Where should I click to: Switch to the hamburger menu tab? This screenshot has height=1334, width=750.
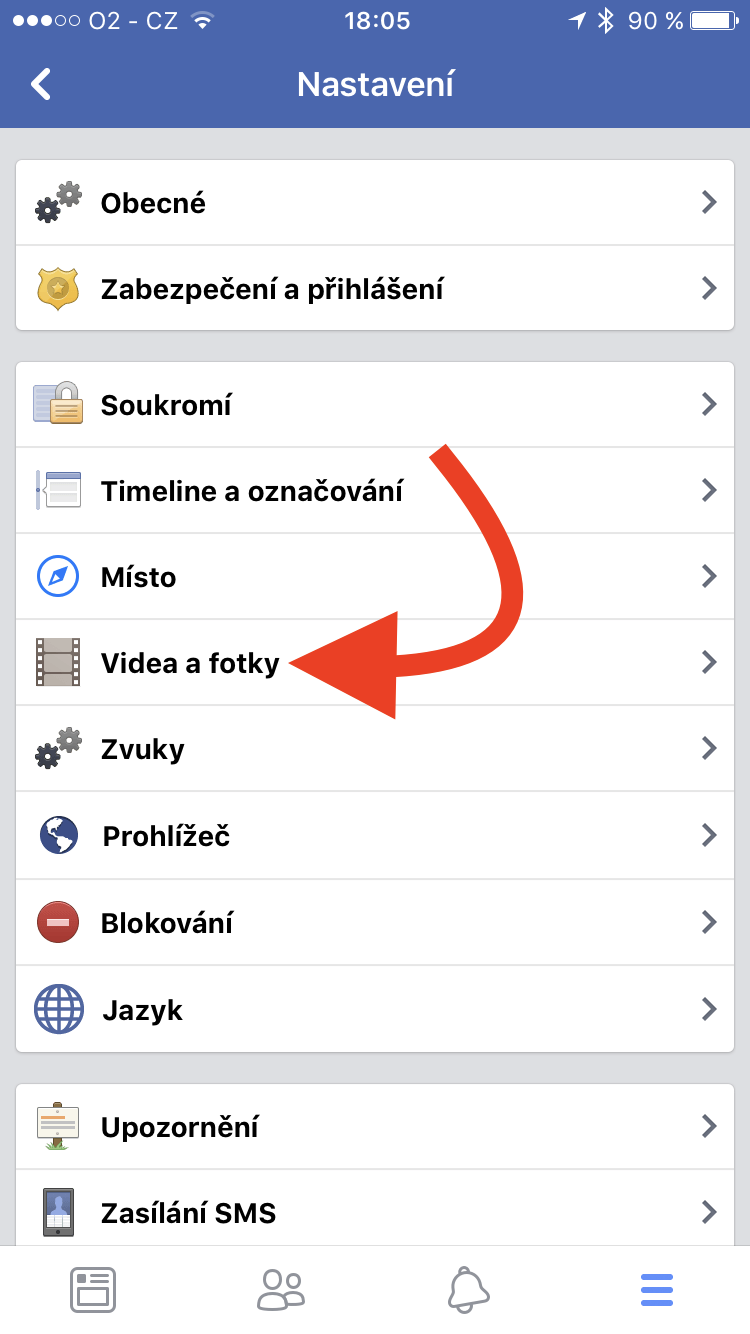657,1290
